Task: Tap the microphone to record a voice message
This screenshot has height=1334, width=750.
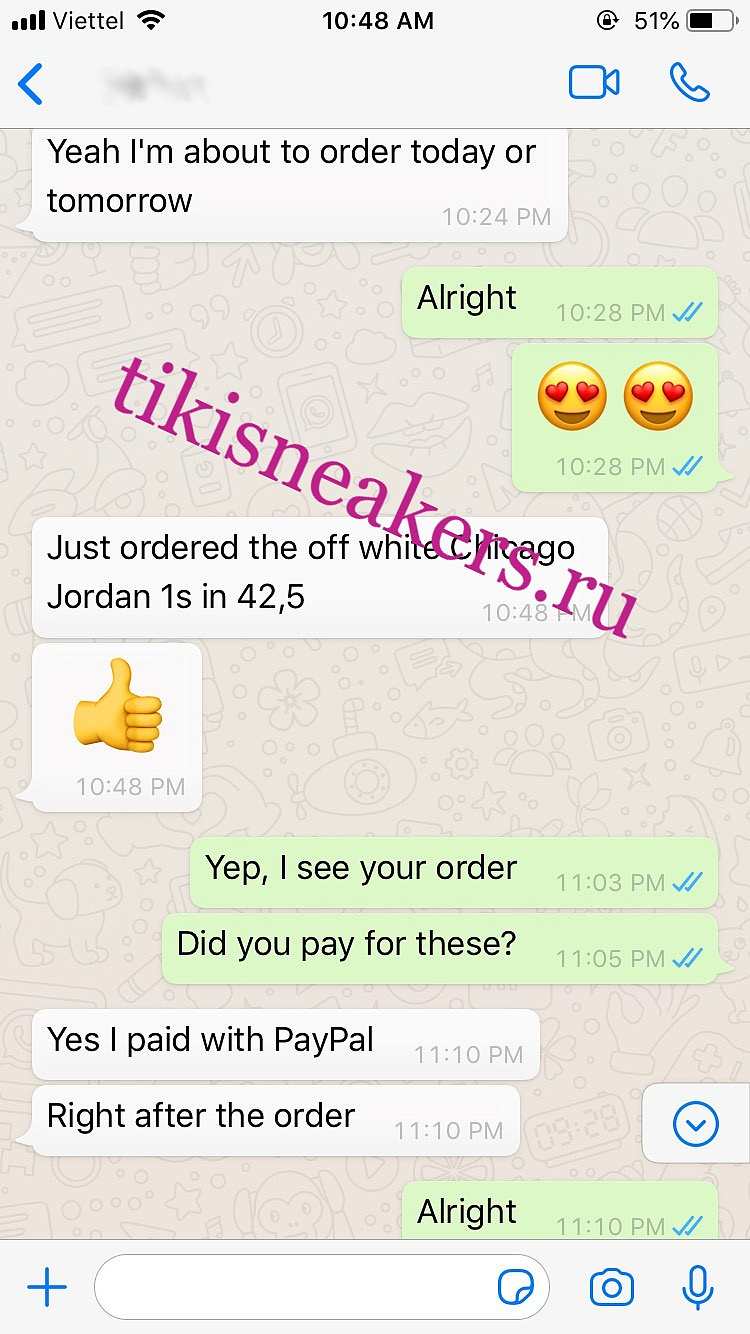Action: coord(698,1288)
